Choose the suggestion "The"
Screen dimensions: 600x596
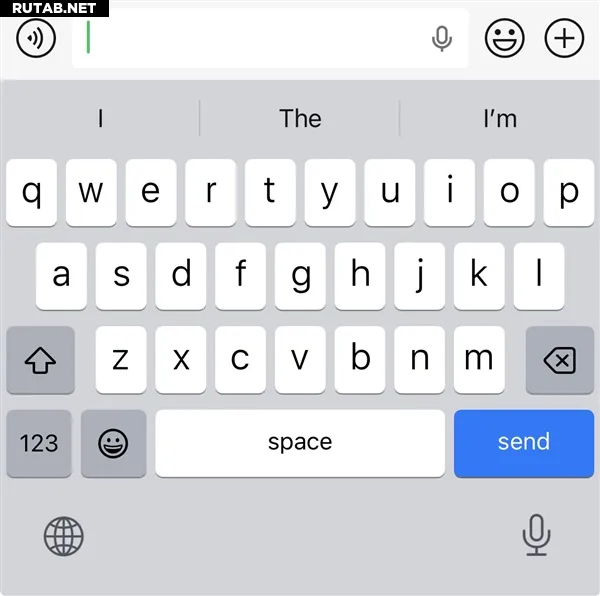tap(300, 118)
